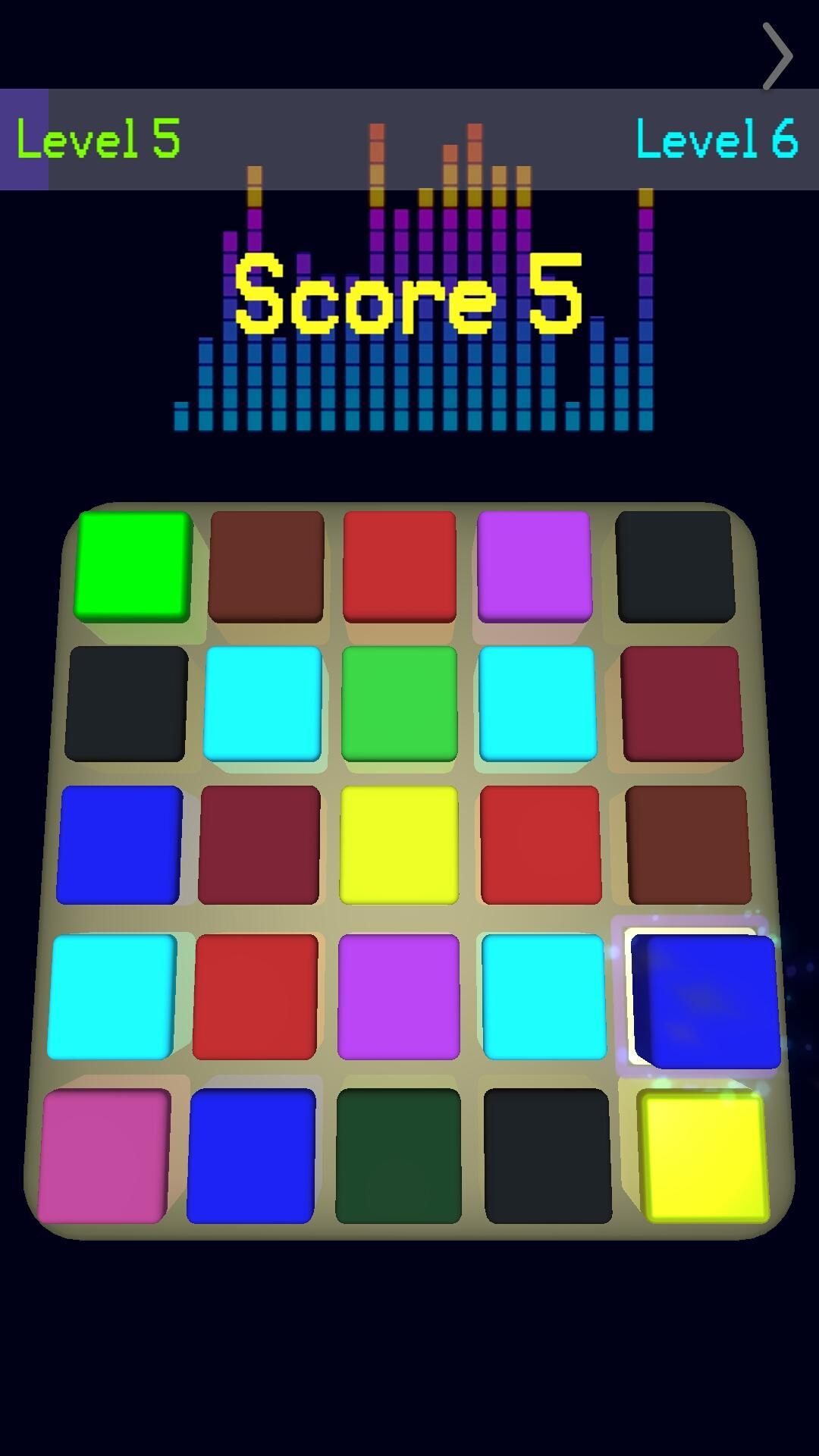Click the next arrow chevron at top right

click(x=777, y=57)
